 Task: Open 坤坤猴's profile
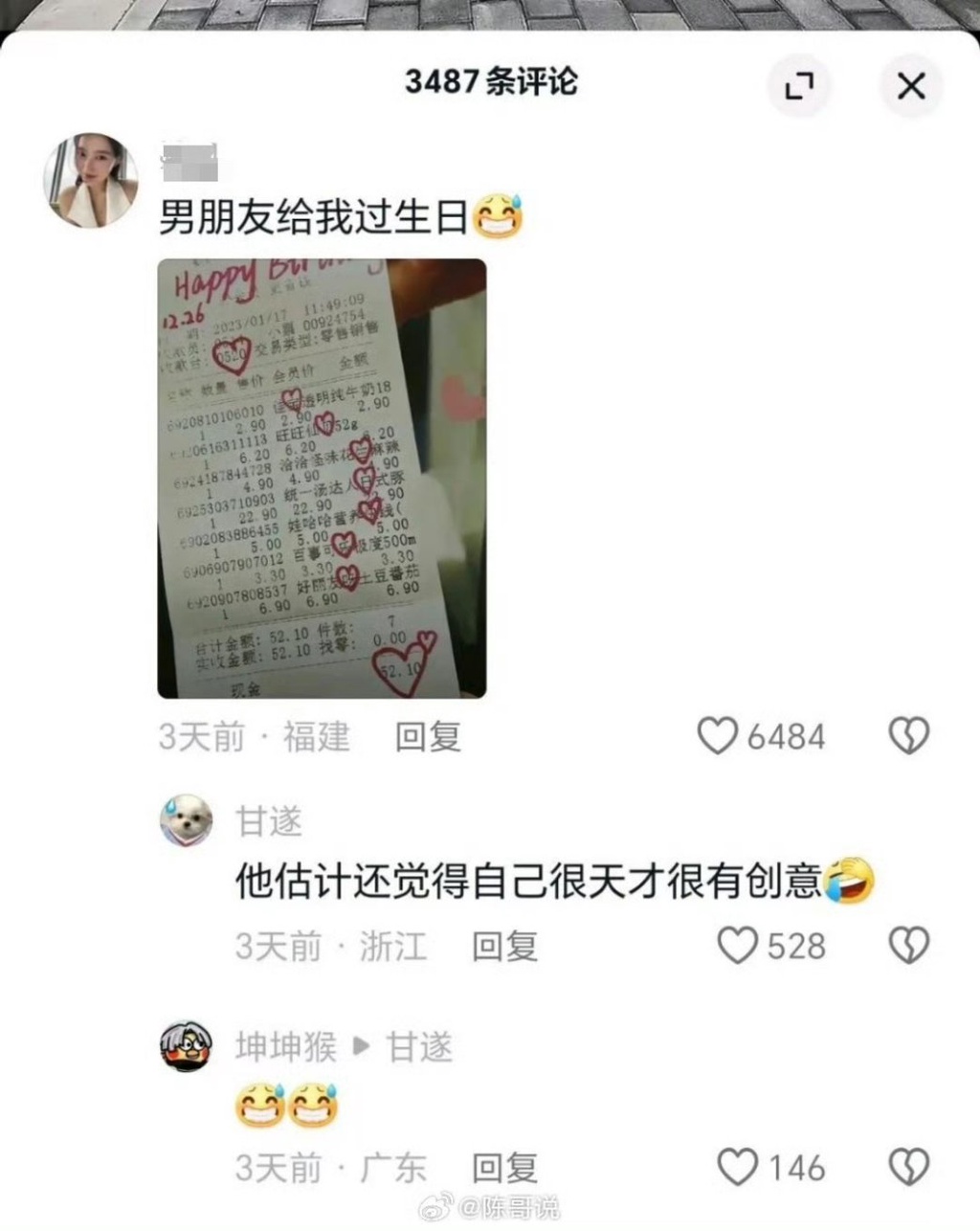(186, 1046)
